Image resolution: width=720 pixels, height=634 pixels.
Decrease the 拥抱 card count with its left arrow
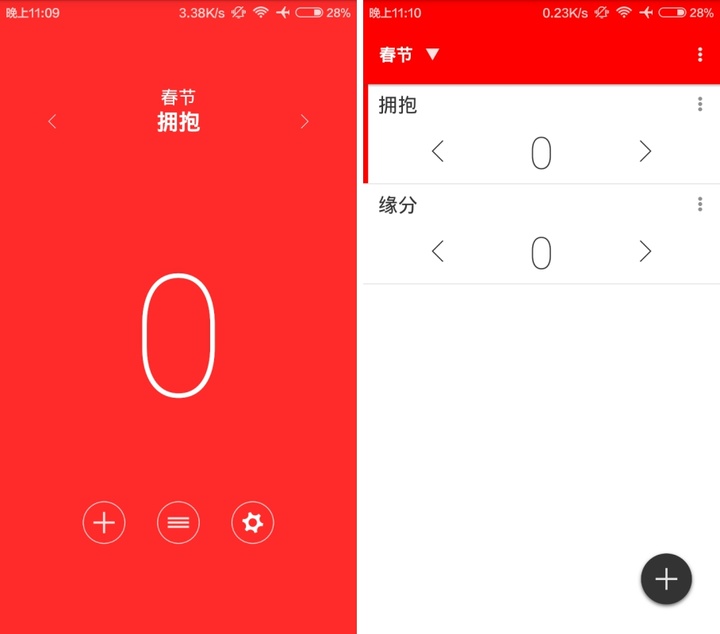[437, 152]
